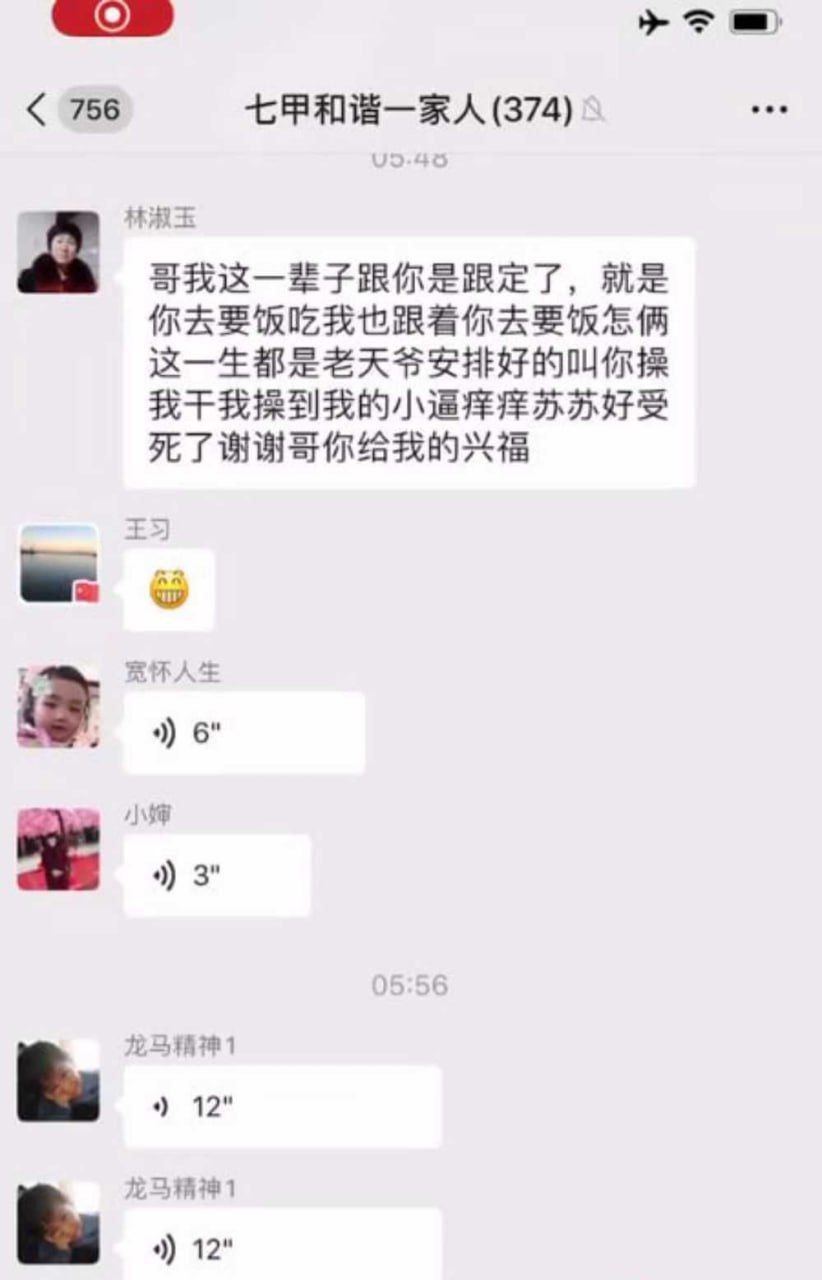This screenshot has width=822, height=1280.
Task: Play 小婵's 3-second voice message
Action: pyautogui.click(x=216, y=876)
